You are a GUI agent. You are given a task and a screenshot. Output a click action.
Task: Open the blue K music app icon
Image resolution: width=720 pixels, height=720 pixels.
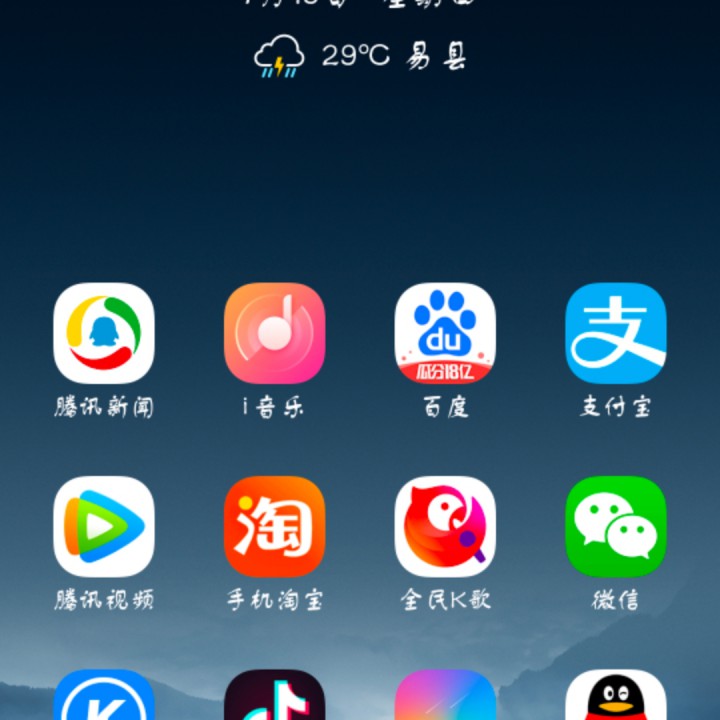point(104,698)
